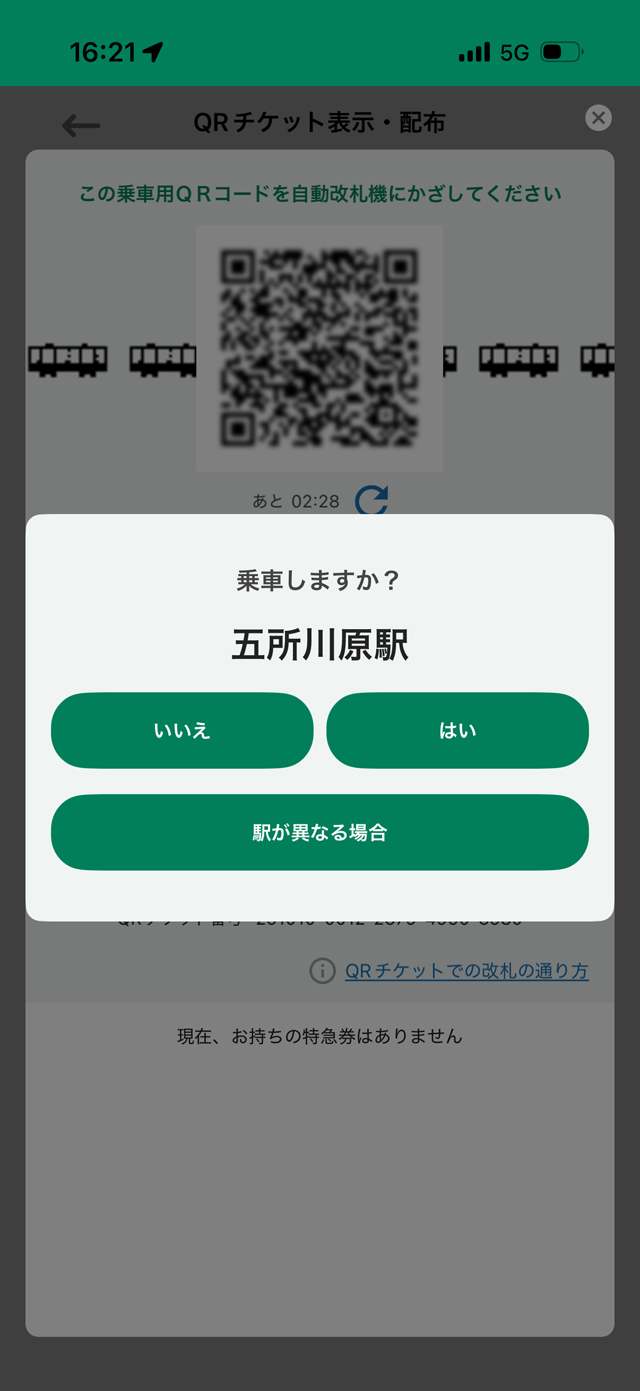Open QRチケットでの改札の通り方 link
This screenshot has width=640, height=1391.
tap(466, 971)
